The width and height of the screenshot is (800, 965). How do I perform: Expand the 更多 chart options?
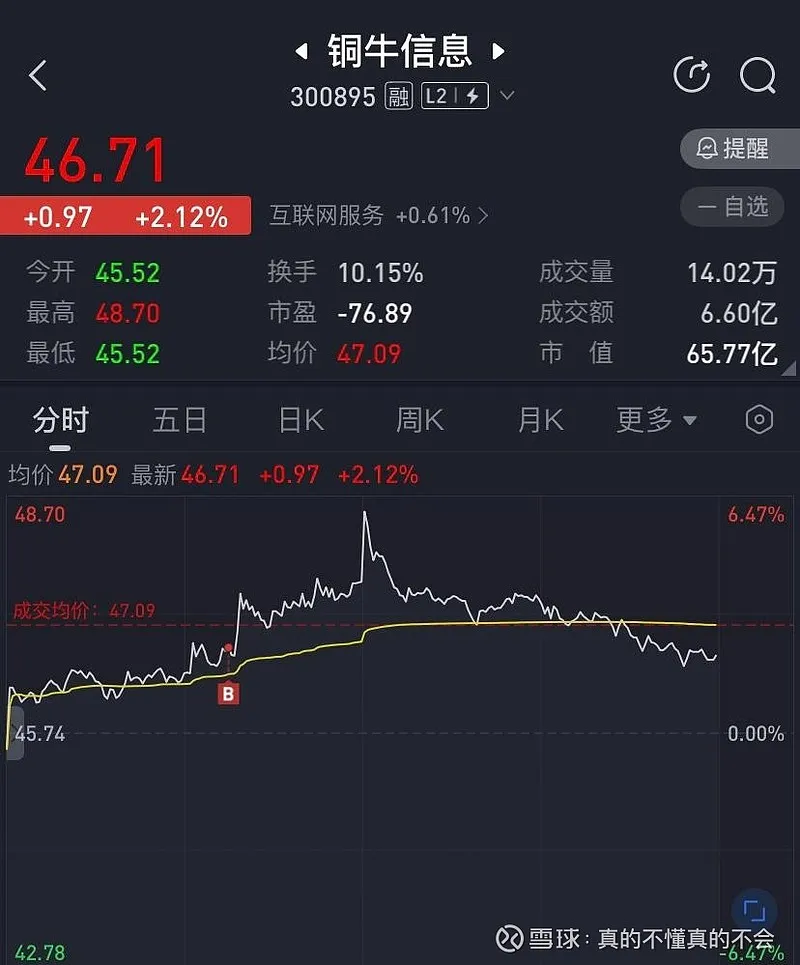click(656, 420)
